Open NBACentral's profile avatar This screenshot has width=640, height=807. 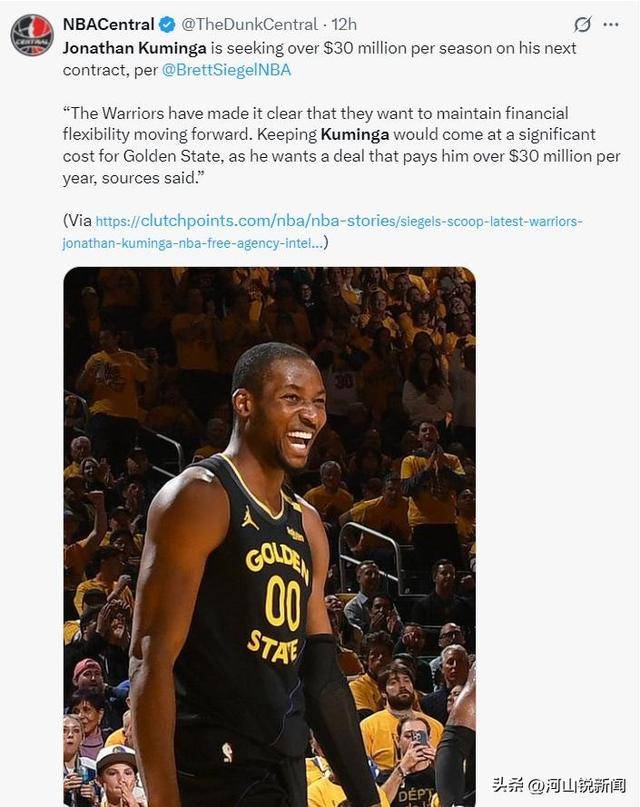(x=31, y=34)
